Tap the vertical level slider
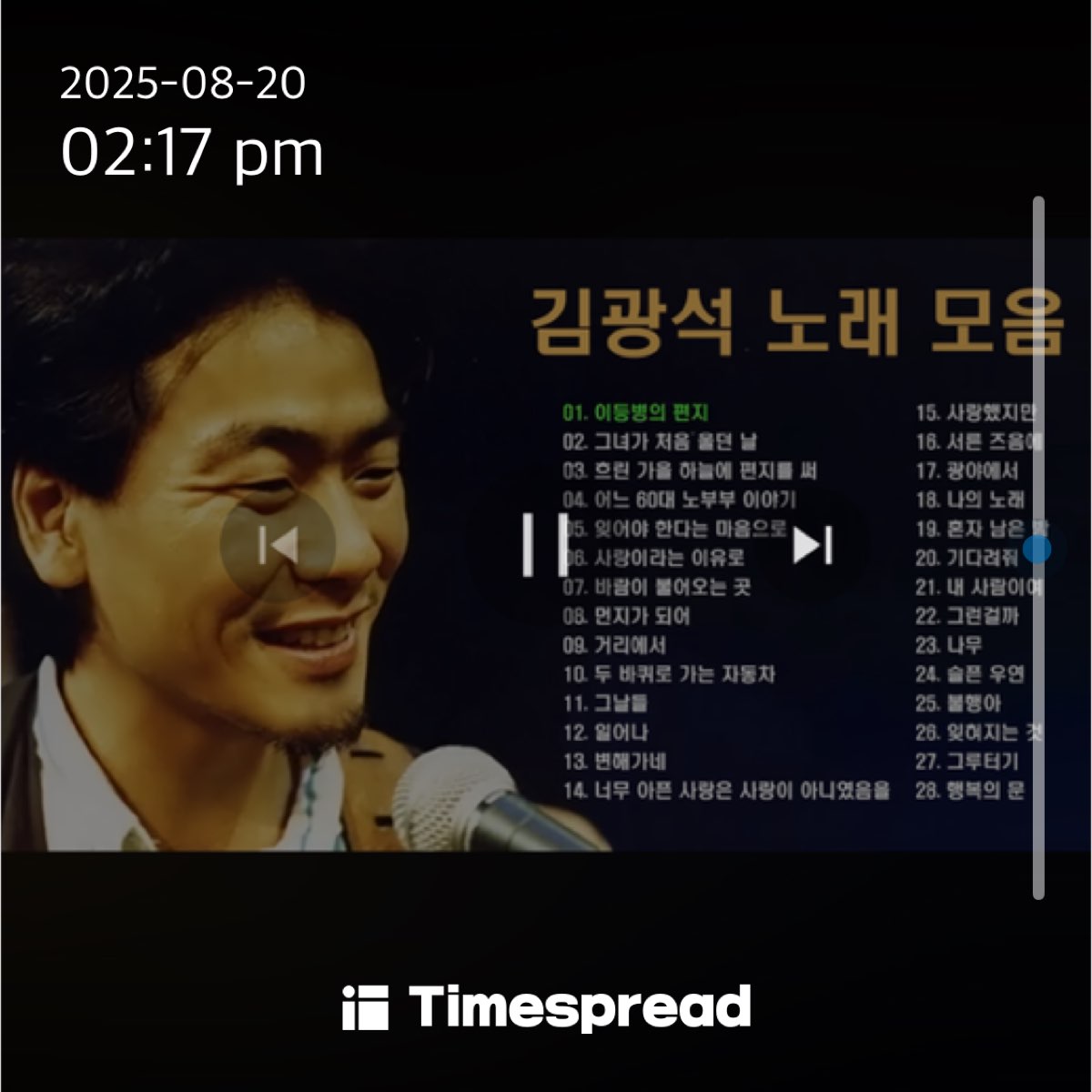 click(1037, 549)
